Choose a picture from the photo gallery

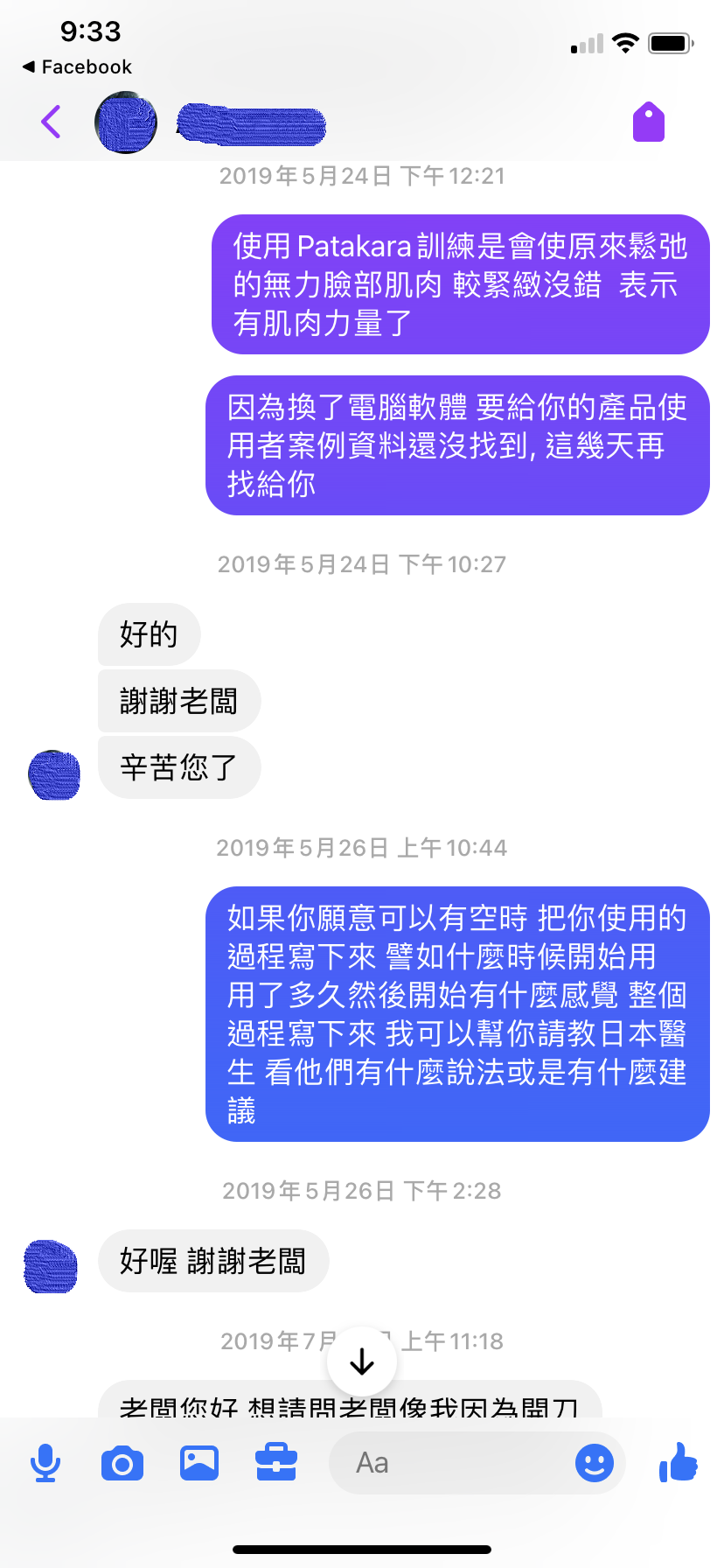pyautogui.click(x=199, y=1463)
